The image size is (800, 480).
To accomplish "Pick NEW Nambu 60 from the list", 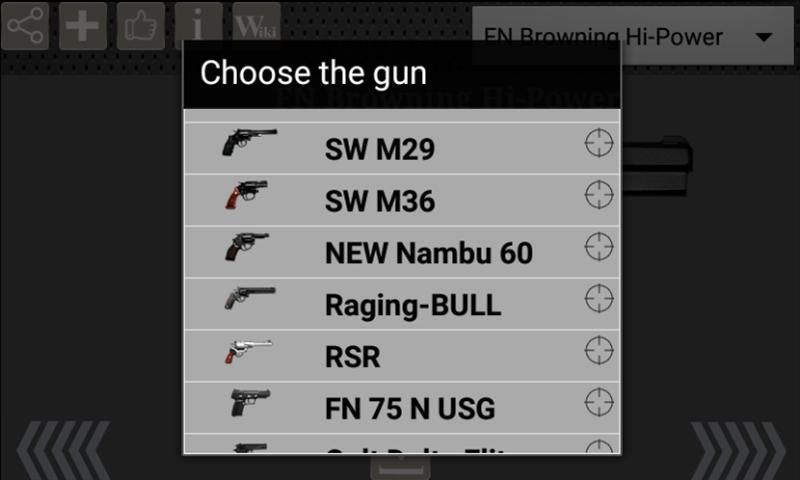I will 428,253.
